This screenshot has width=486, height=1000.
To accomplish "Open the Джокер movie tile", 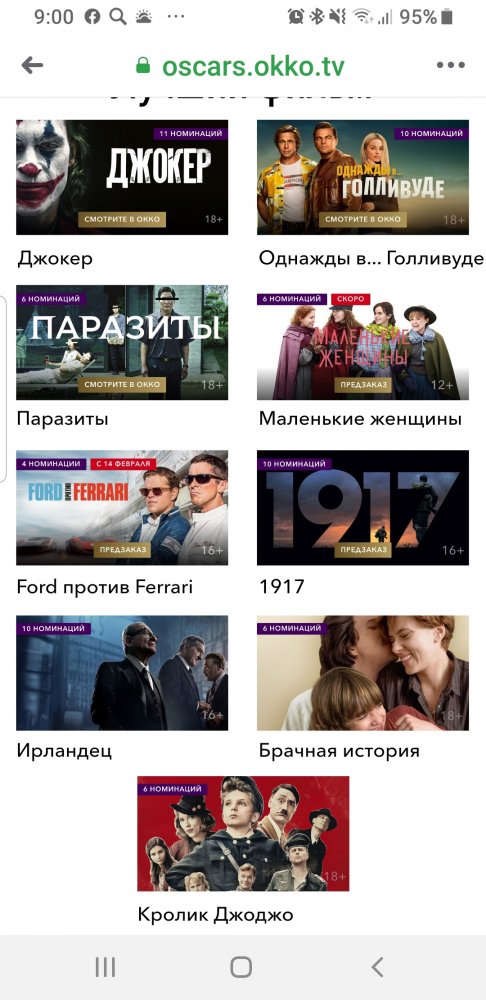I will tap(122, 177).
